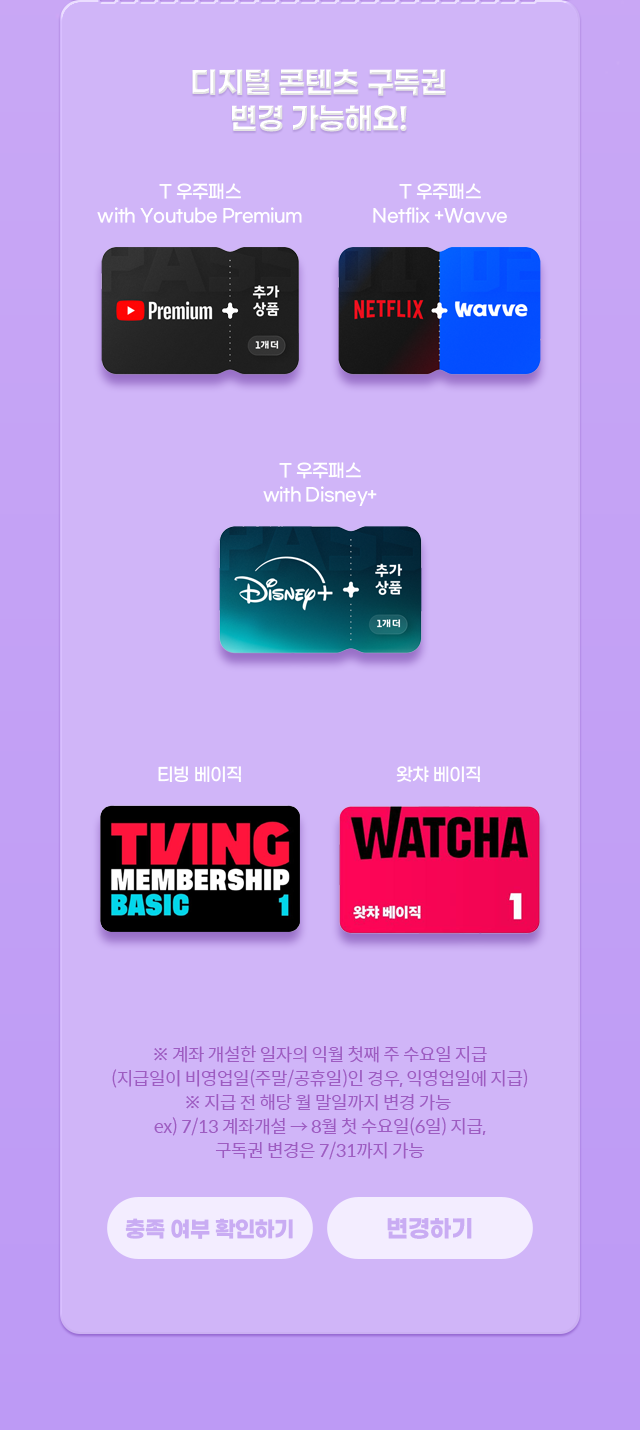Tap the 충족 여부 확인하기 button

pos(210,1228)
